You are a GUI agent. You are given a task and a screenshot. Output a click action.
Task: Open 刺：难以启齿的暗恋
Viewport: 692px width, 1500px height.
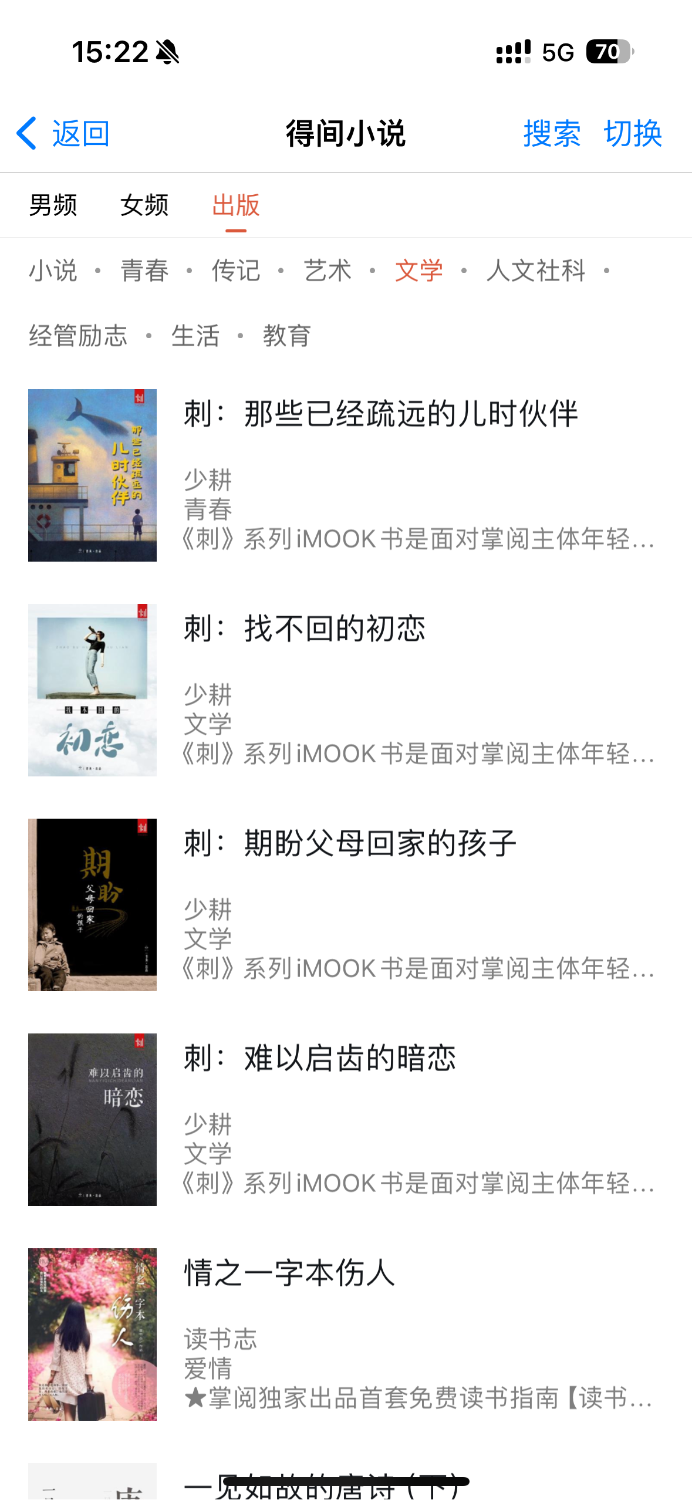click(x=320, y=1058)
